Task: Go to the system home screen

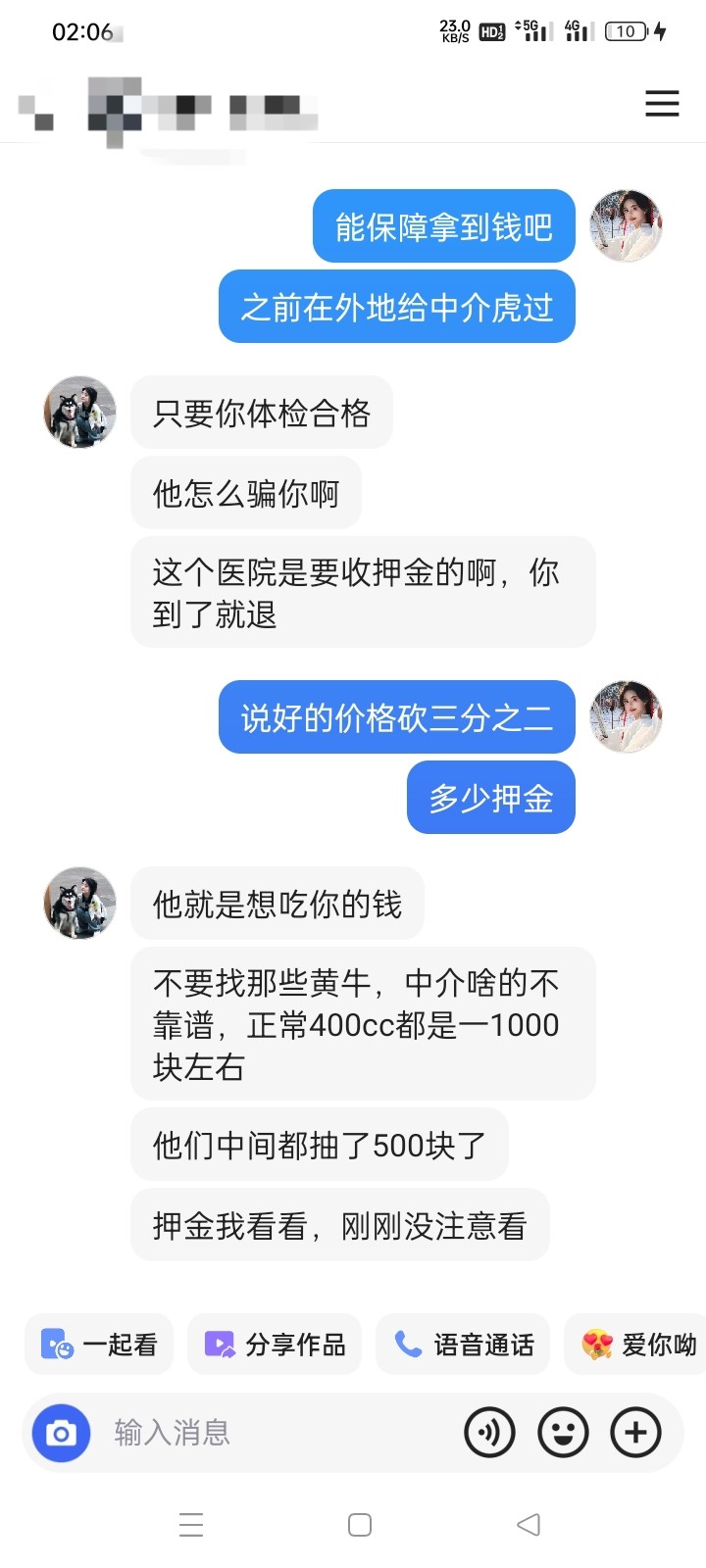Action: (360, 1525)
